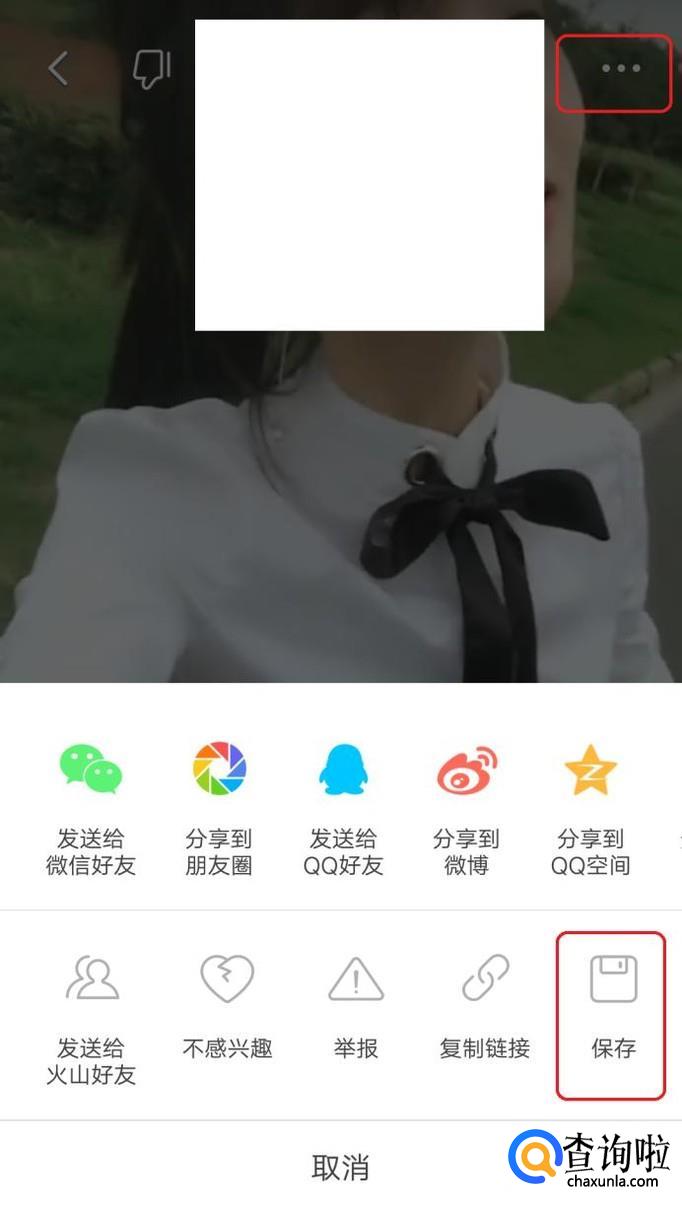Copy the link with 复制链接

(485, 1006)
